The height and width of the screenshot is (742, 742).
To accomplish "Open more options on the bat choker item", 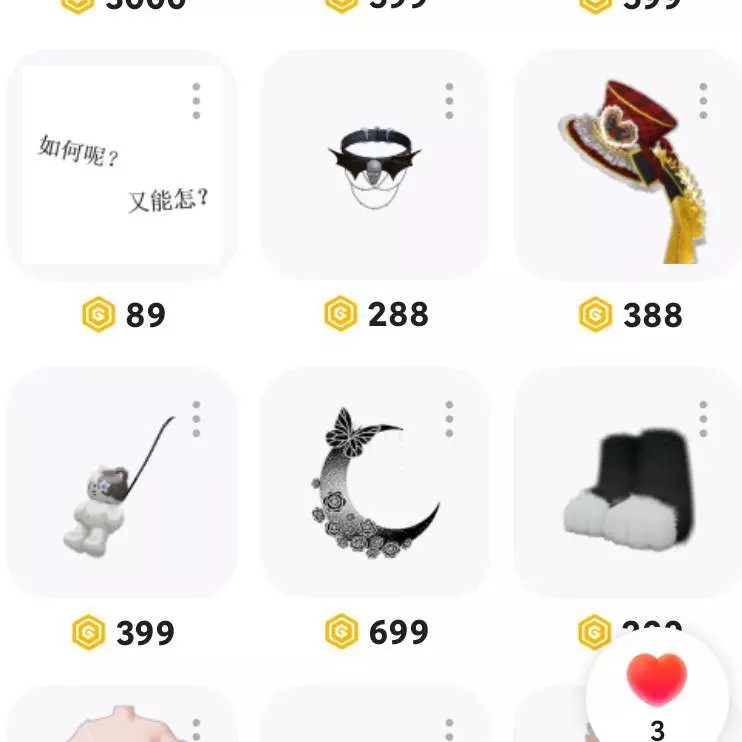I will pos(449,101).
